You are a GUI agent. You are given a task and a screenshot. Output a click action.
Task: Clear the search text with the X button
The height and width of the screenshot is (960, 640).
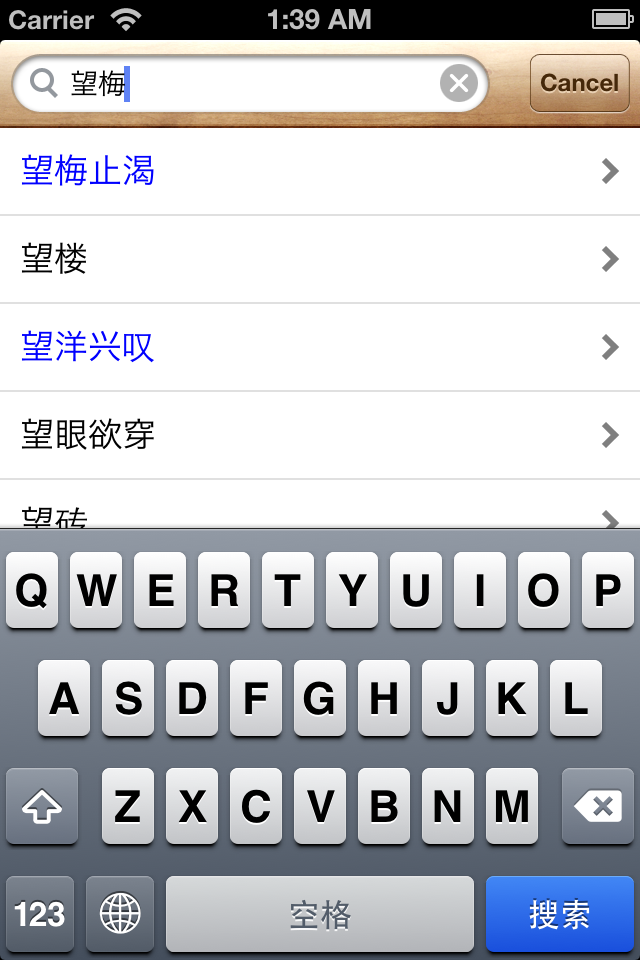(x=458, y=84)
